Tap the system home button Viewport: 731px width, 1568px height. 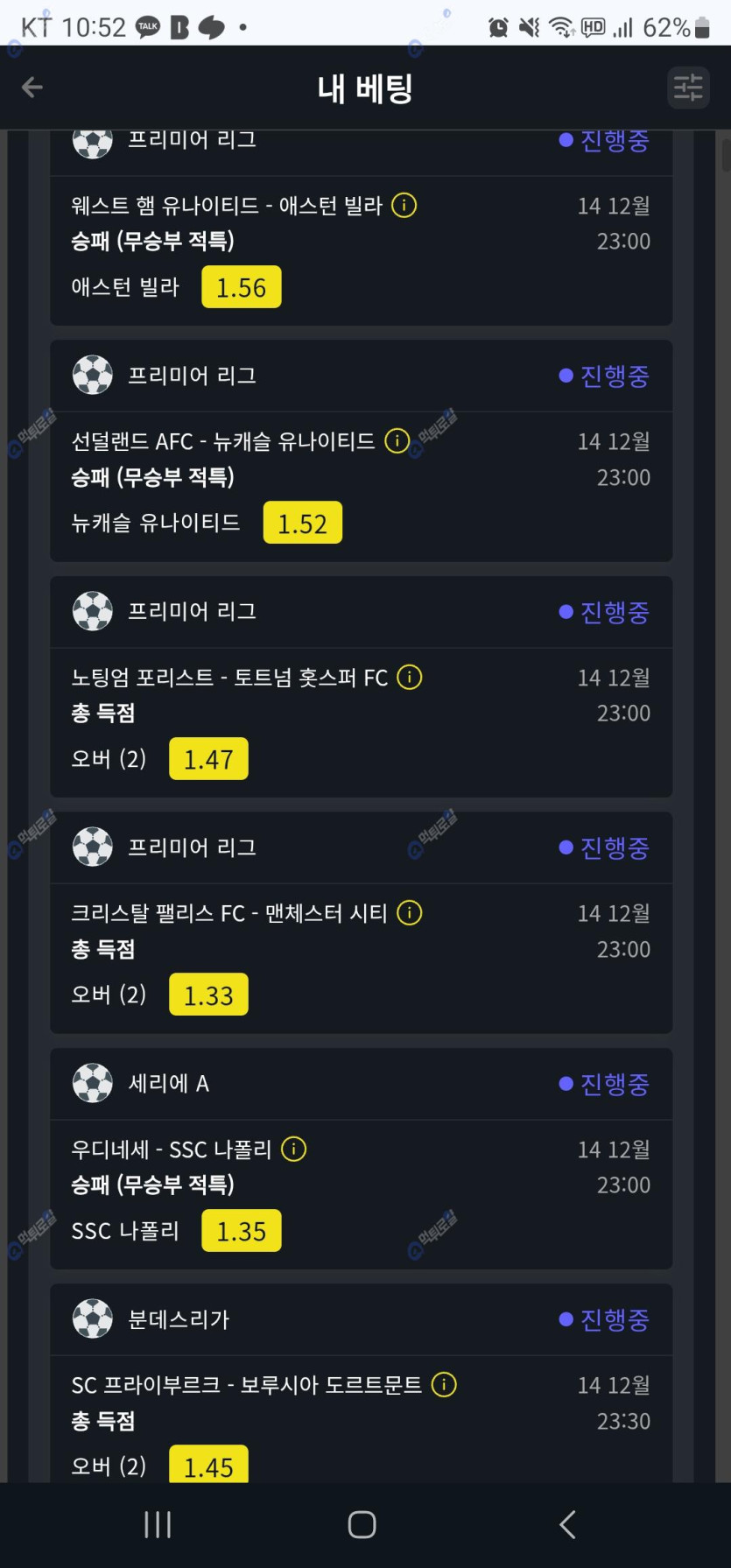click(x=362, y=1524)
